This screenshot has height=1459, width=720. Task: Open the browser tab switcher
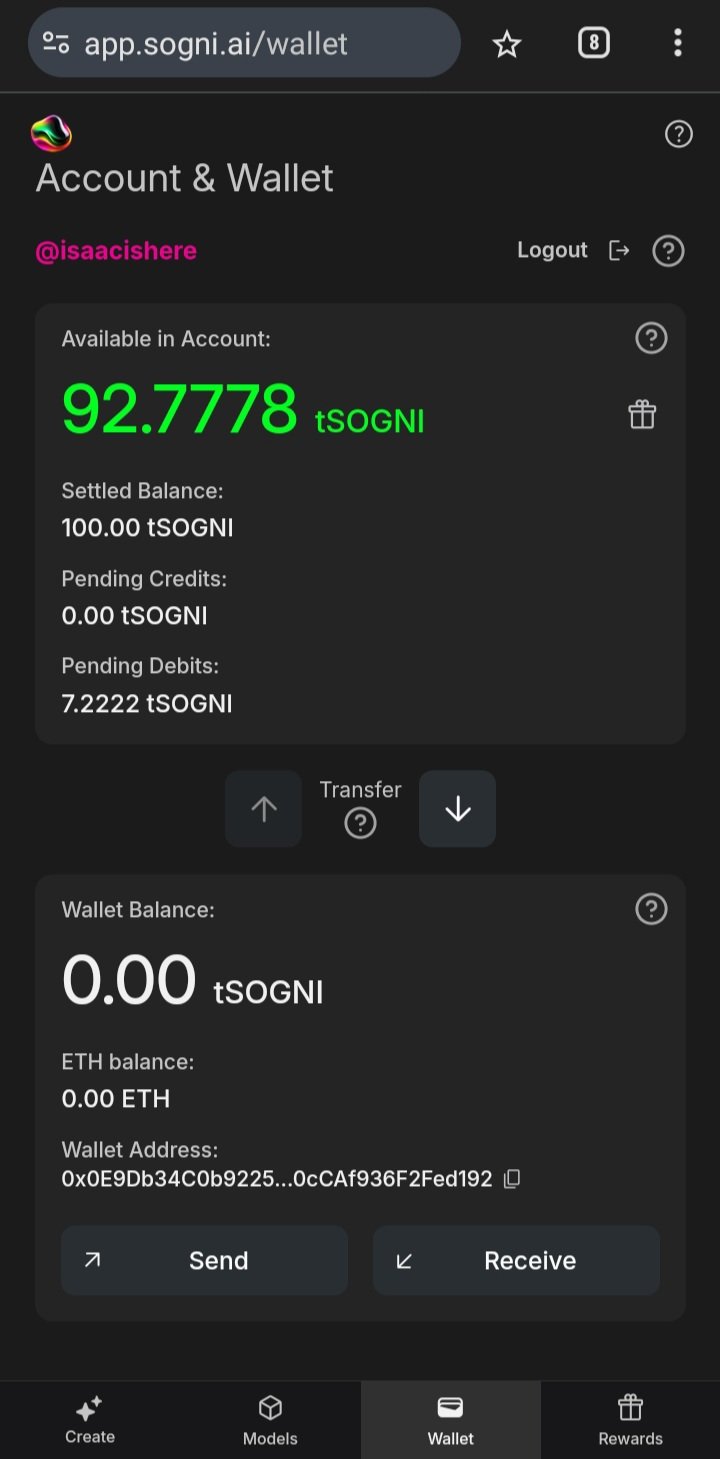point(593,42)
